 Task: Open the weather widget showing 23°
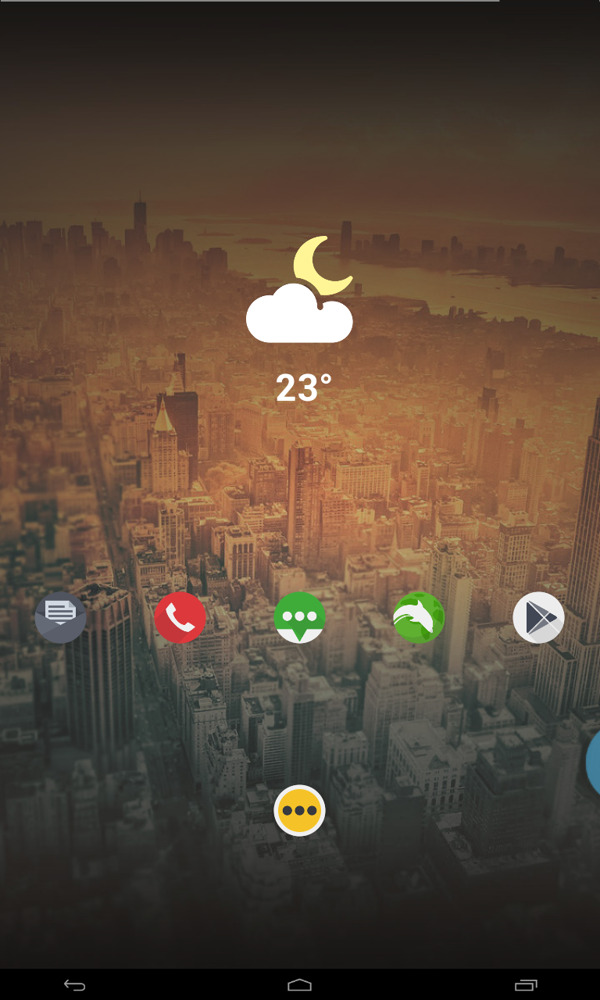click(300, 320)
